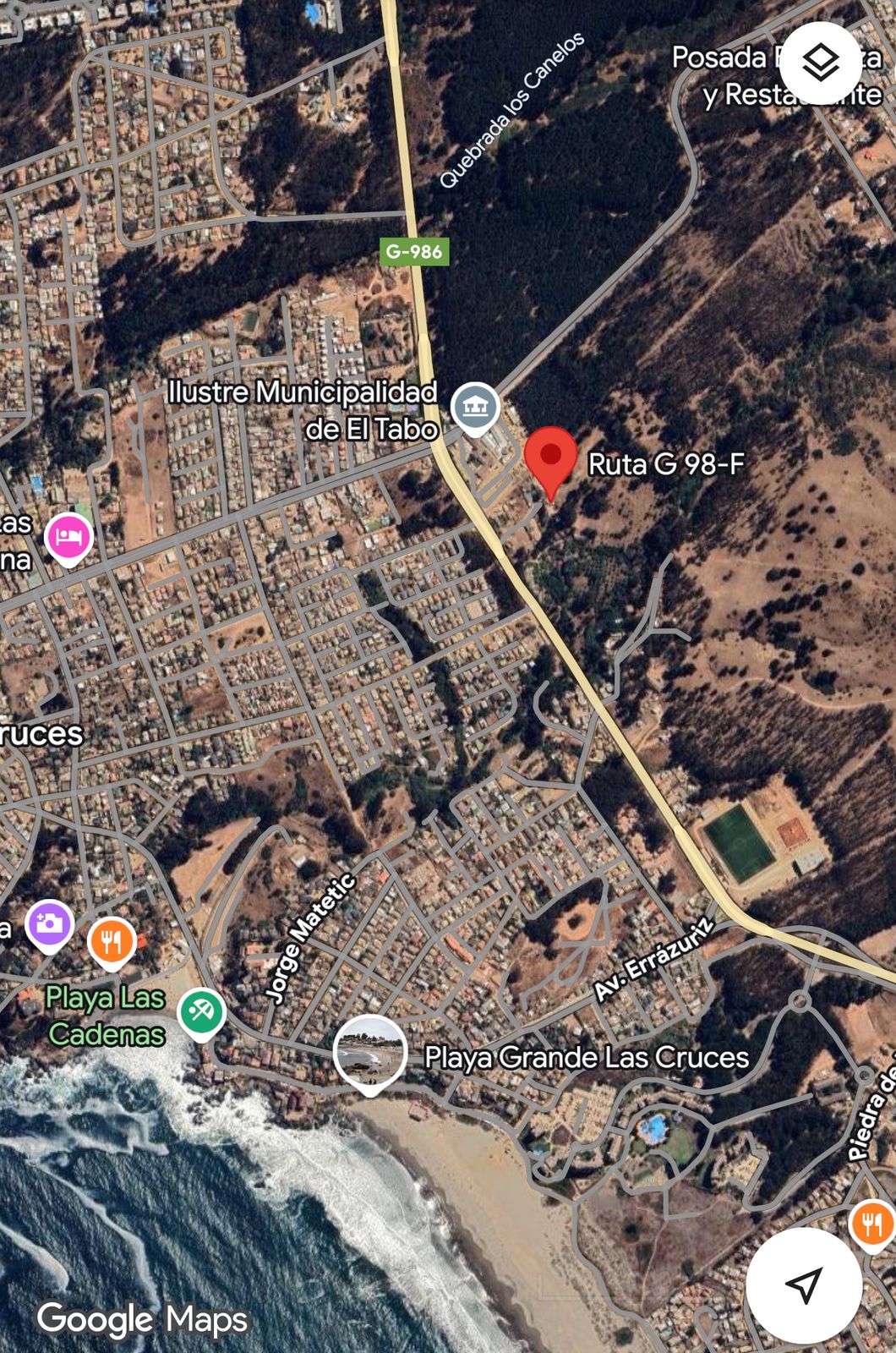This screenshot has height=1353, width=896.
Task: Open the map layers button
Action: click(x=821, y=63)
